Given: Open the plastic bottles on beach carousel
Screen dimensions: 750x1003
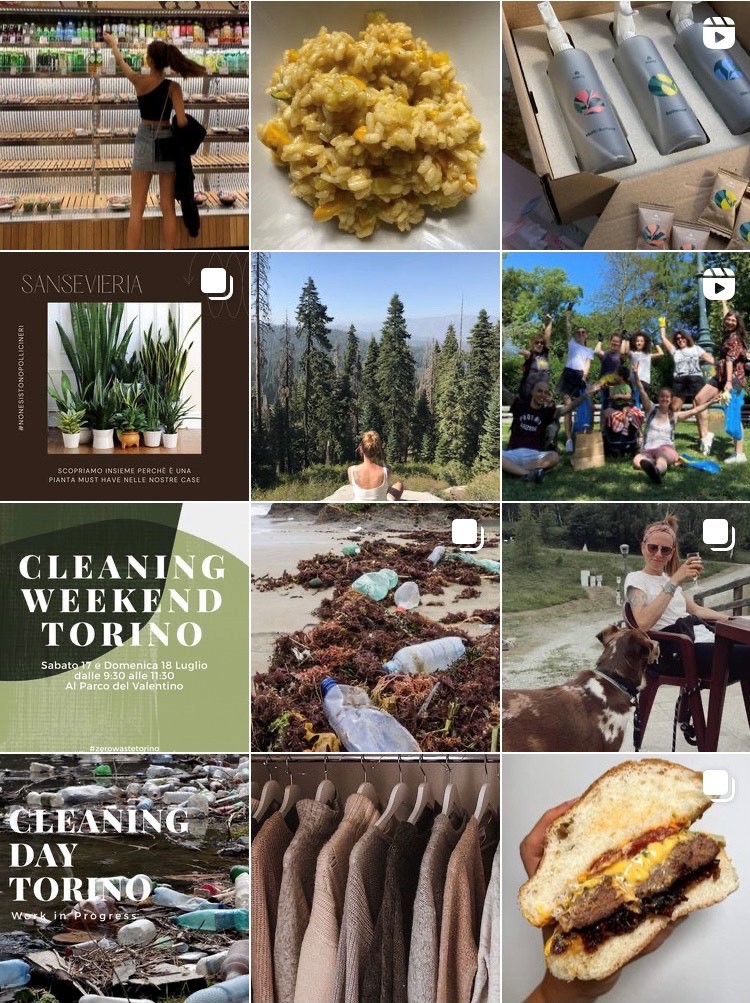Looking at the screenshot, I should (375, 627).
